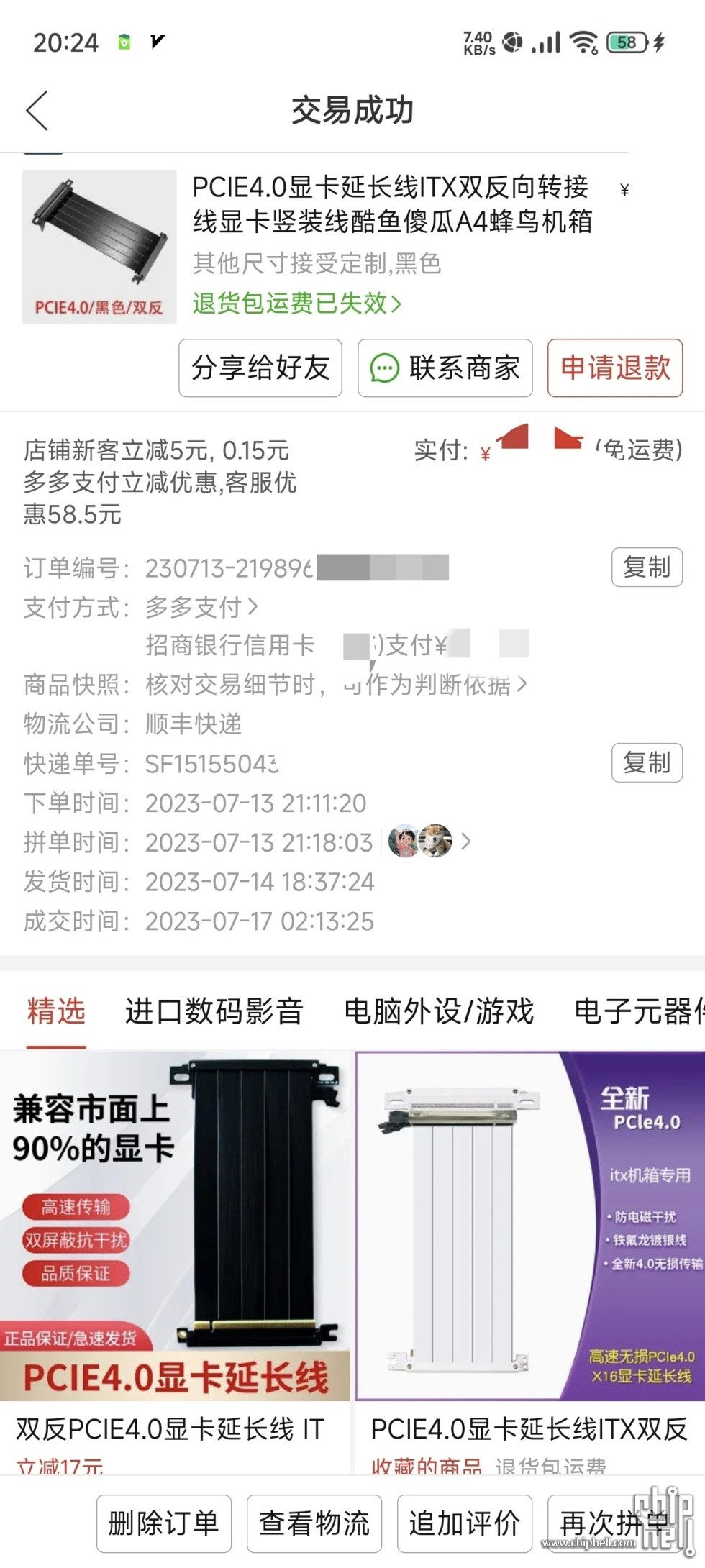The image size is (705, 1568).
Task: Contact the seller via 联系商家
Action: tap(445, 368)
